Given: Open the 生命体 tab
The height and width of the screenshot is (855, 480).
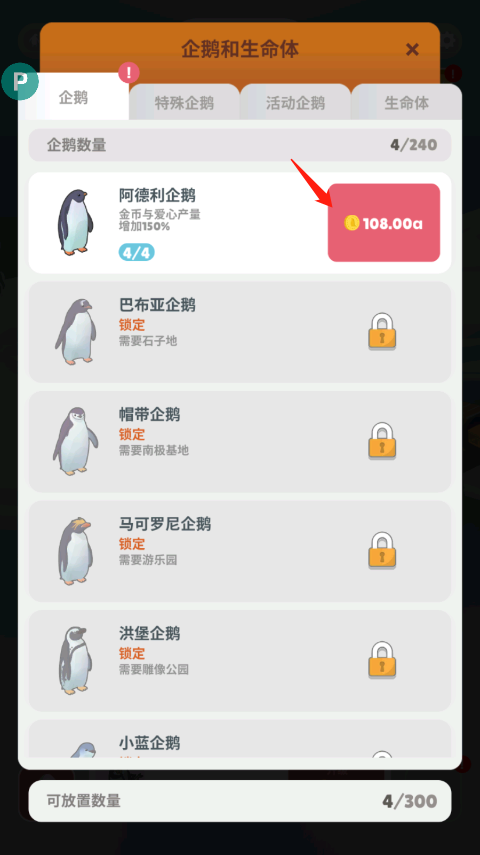Looking at the screenshot, I should click(406, 102).
